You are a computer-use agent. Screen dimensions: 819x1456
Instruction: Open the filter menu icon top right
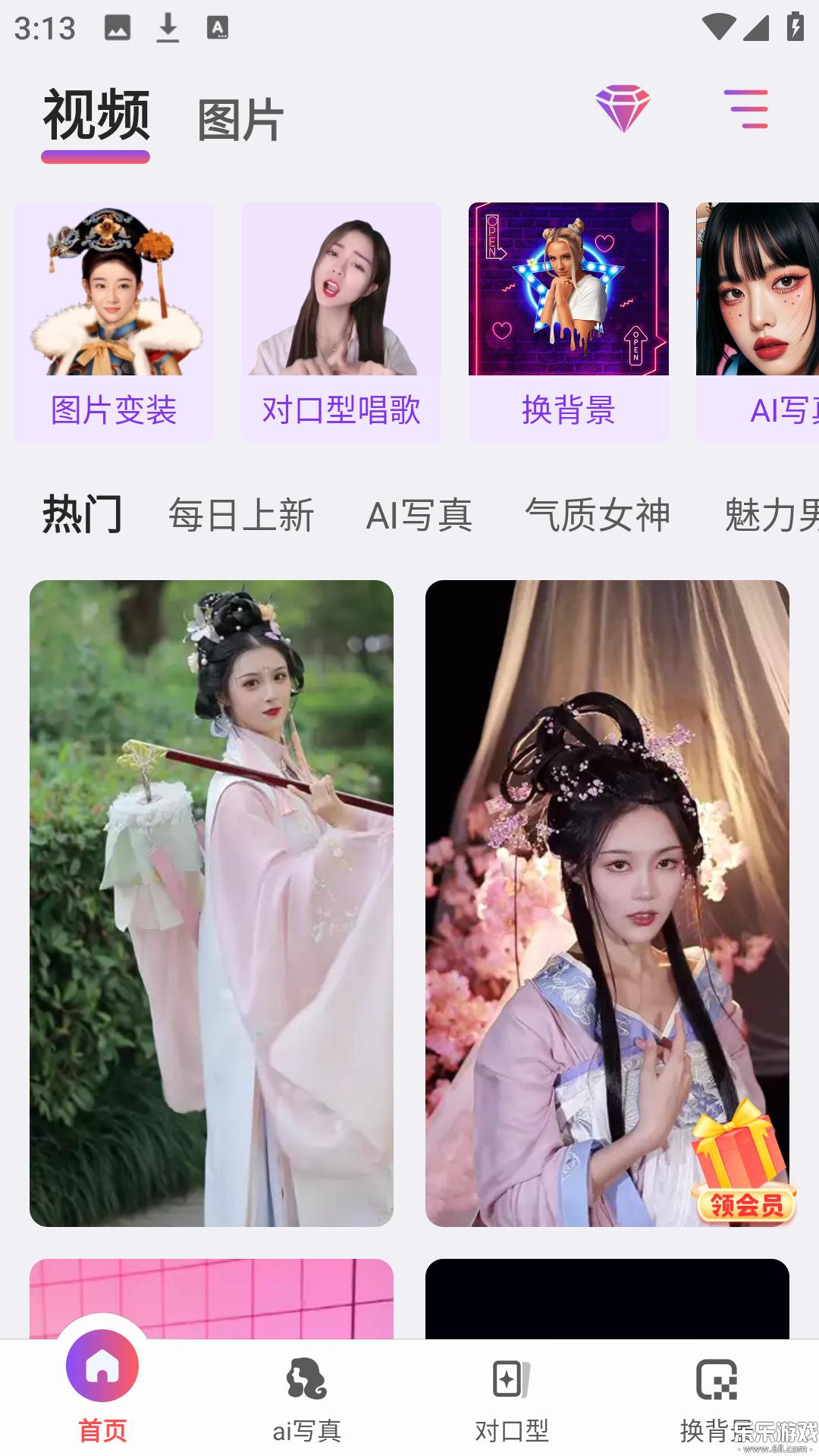pos(747,109)
